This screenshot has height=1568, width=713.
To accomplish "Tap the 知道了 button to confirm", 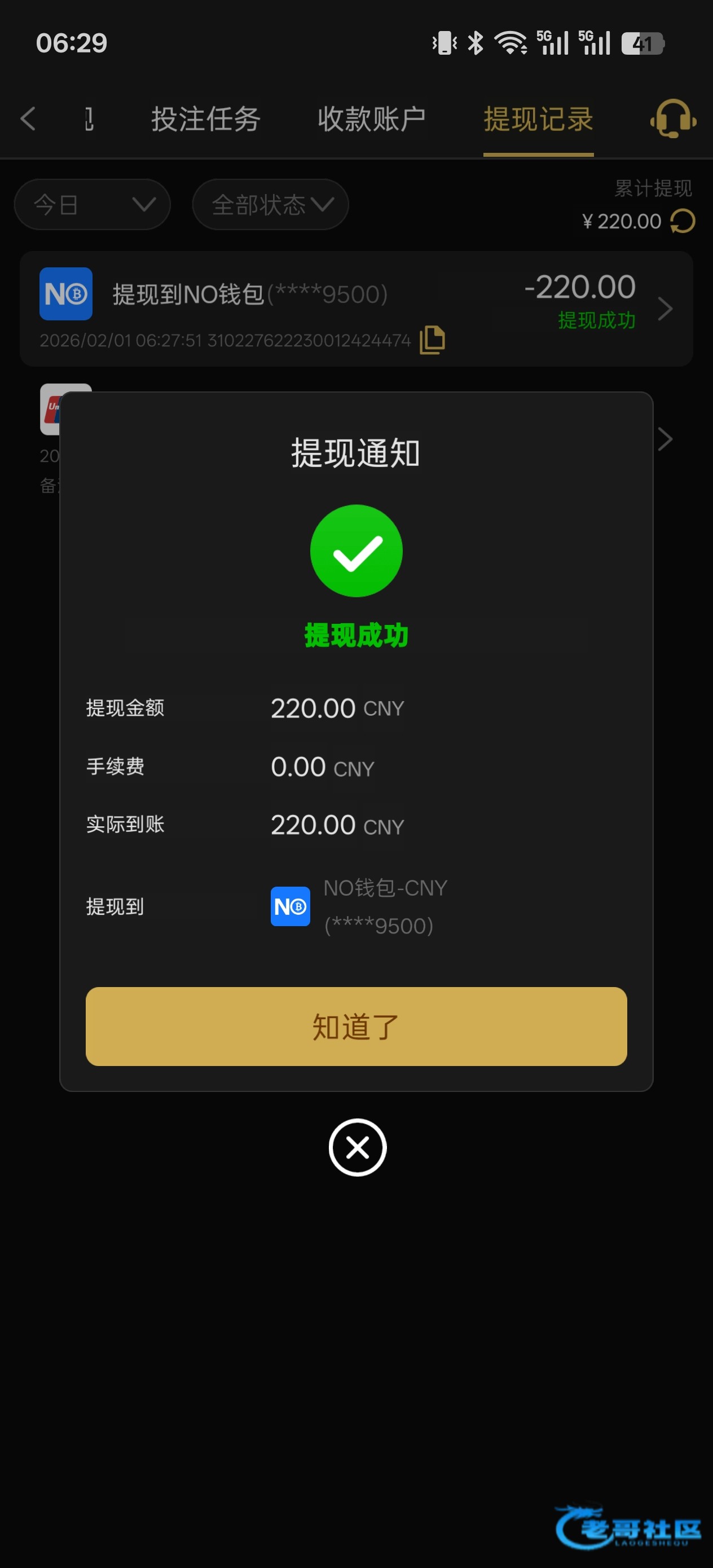I will click(x=356, y=1027).
